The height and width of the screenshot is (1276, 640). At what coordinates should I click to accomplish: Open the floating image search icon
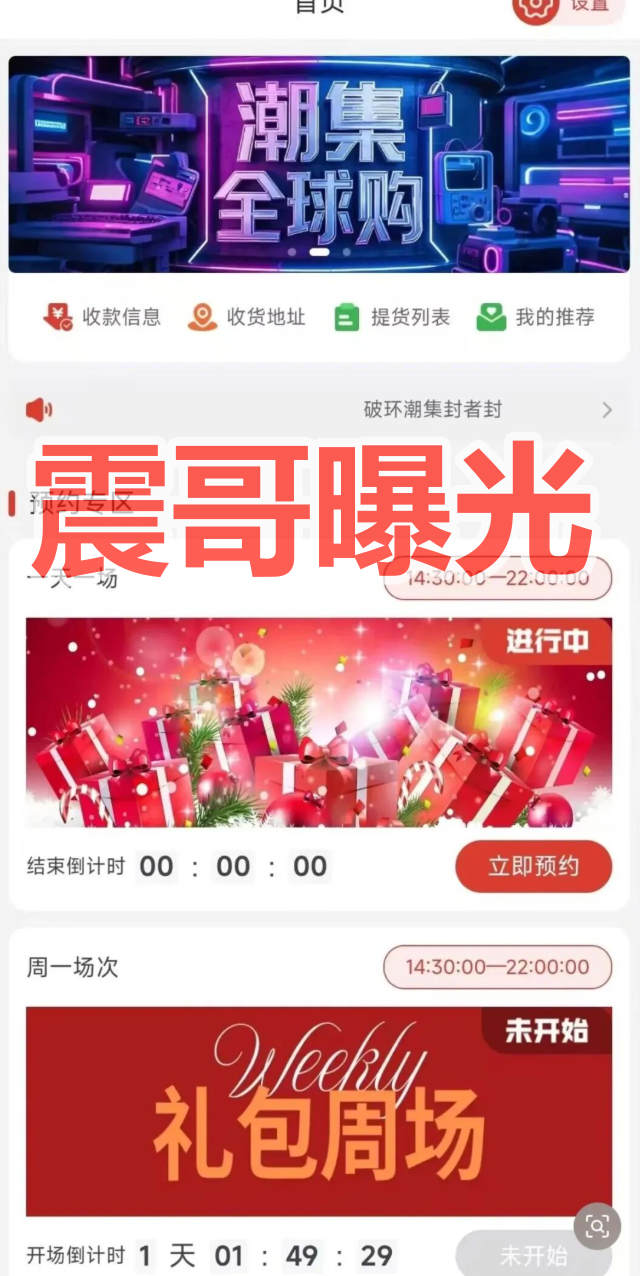click(x=597, y=1226)
